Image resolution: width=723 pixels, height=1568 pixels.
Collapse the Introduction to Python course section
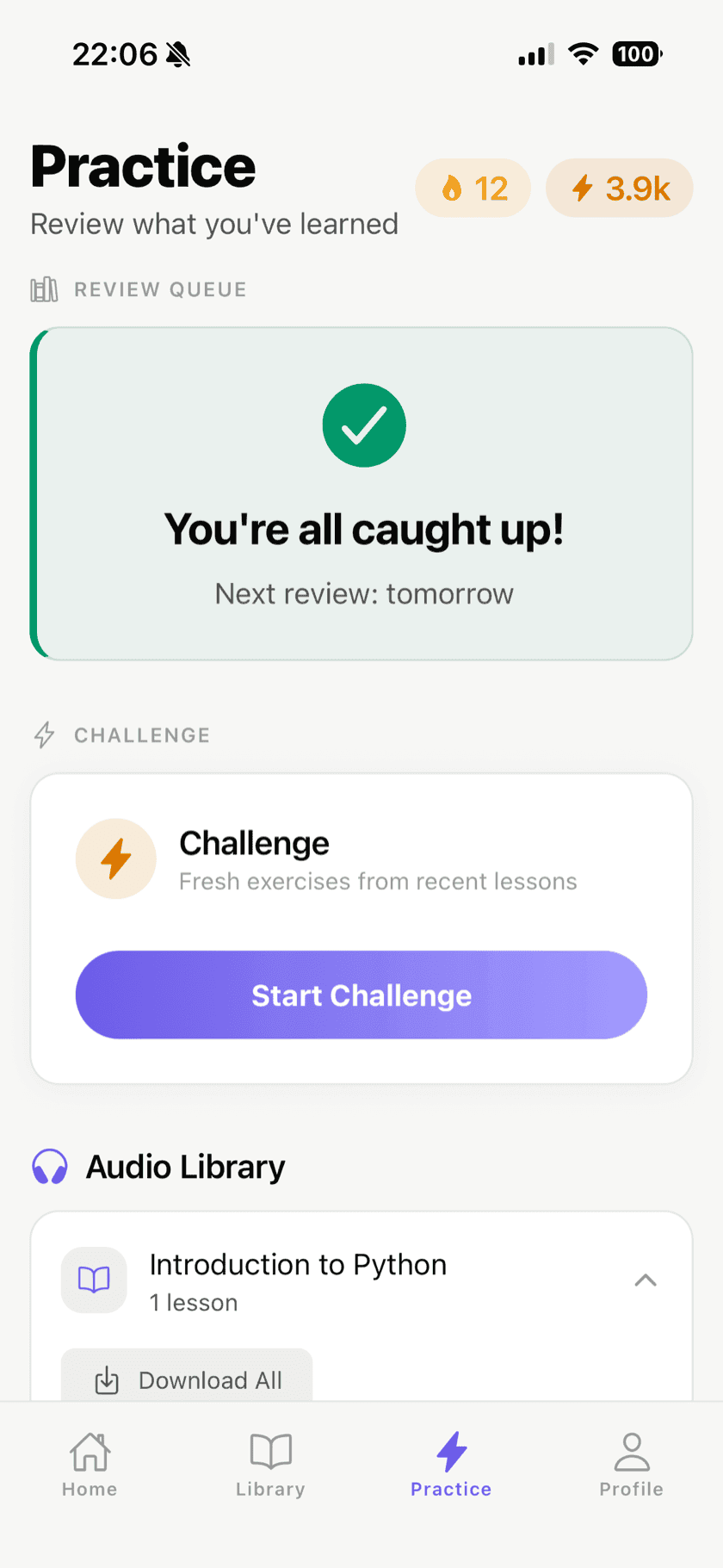(645, 1280)
